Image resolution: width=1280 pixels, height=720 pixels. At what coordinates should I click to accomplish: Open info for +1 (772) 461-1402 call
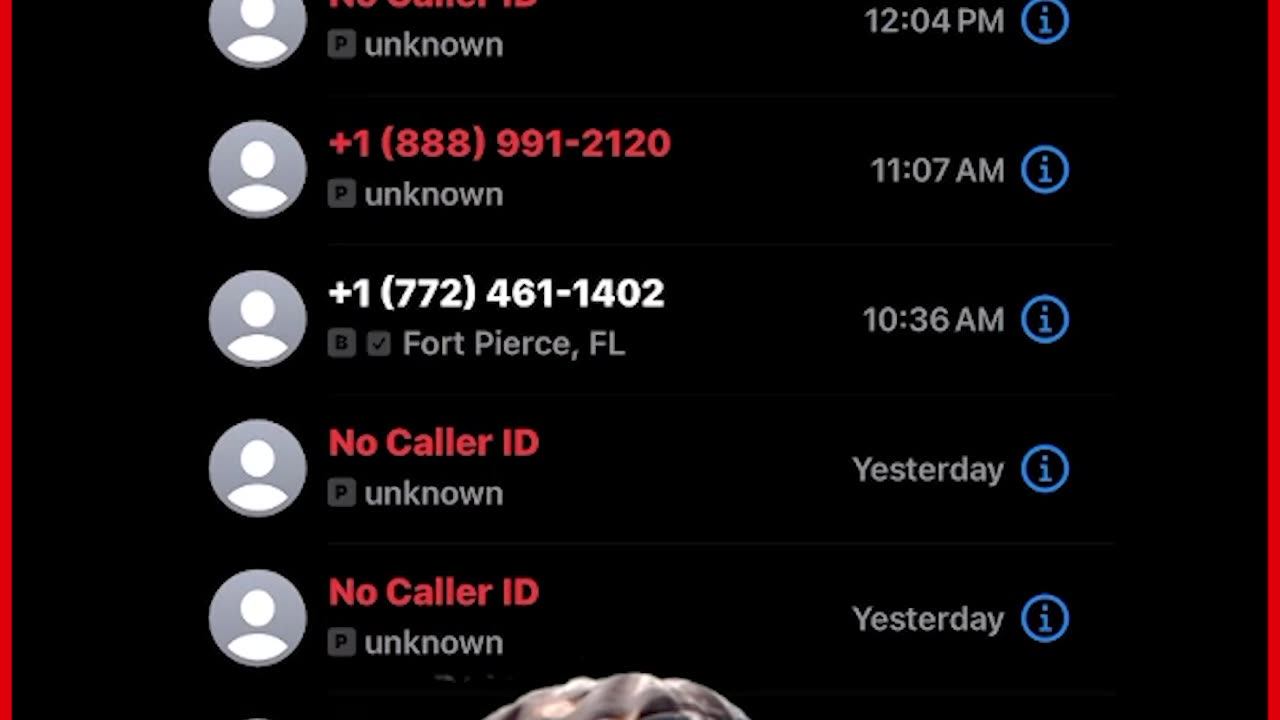(x=1045, y=320)
